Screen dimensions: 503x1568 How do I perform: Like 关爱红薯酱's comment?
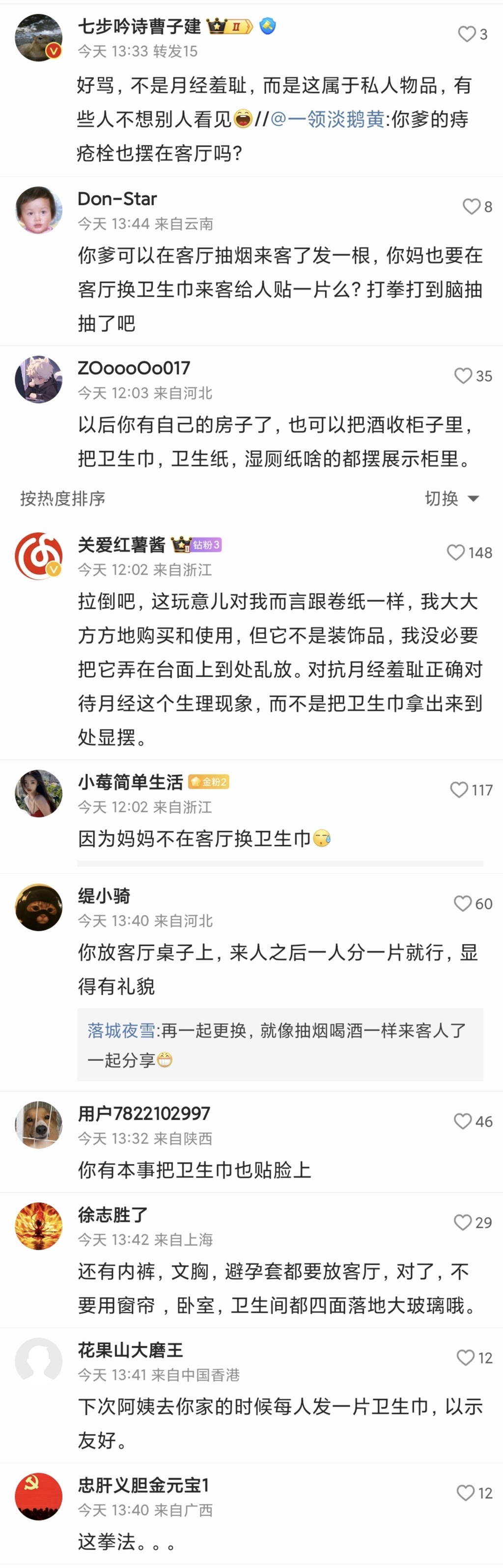[456, 552]
